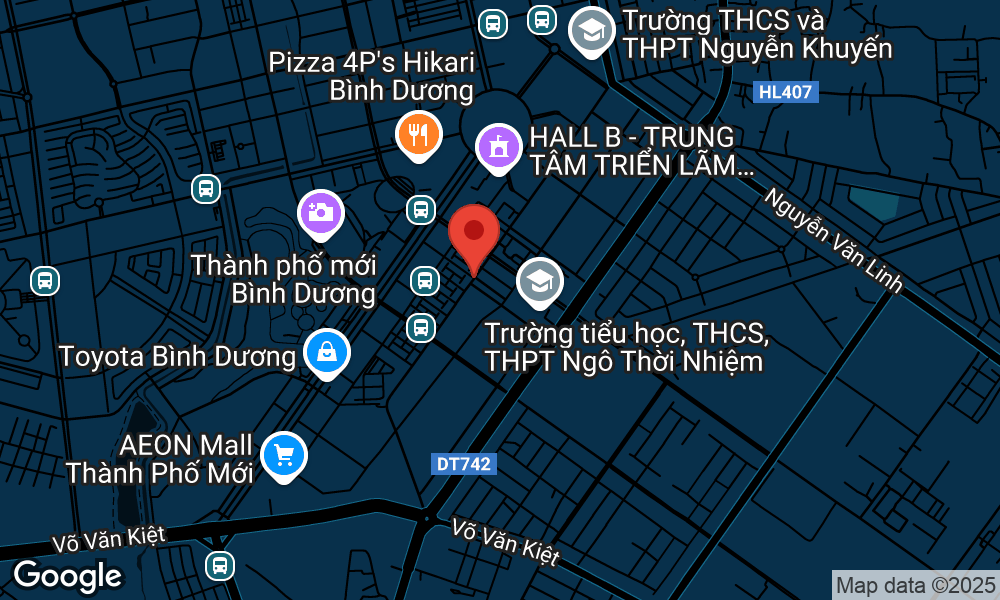
Task: Open Thành phố mới Bình Dương photo marker
Action: tap(321, 212)
